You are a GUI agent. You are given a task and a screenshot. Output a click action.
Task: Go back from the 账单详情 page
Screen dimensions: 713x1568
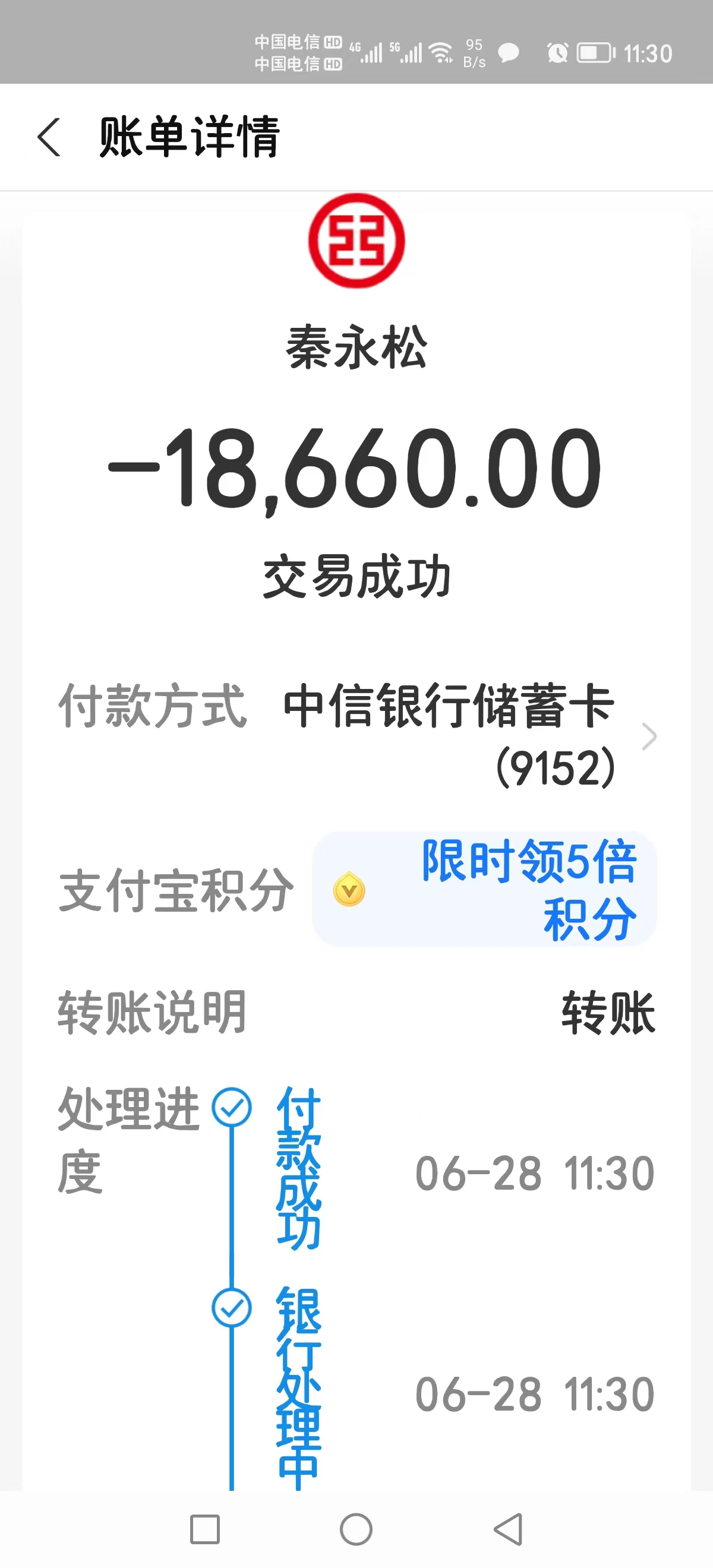point(49,137)
